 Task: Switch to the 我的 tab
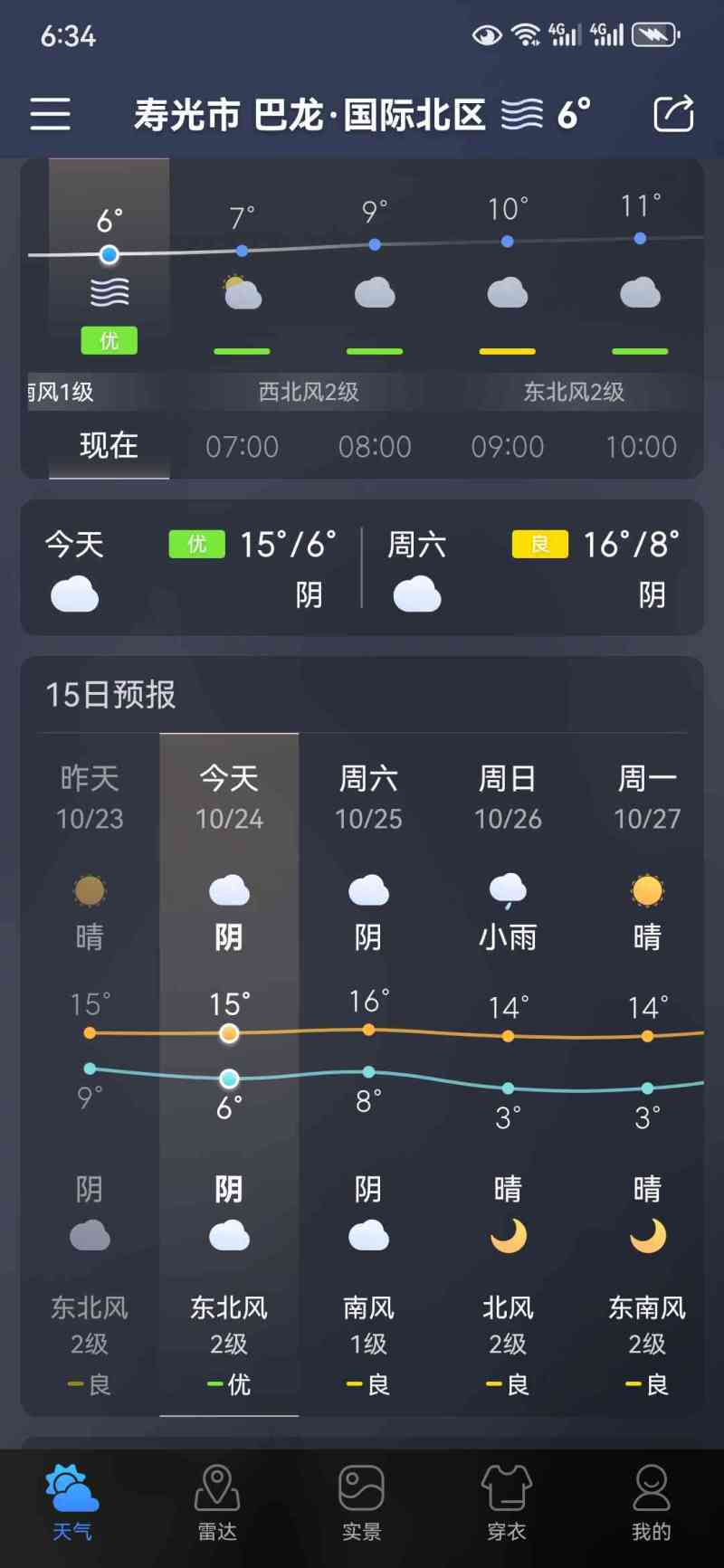click(x=652, y=1504)
